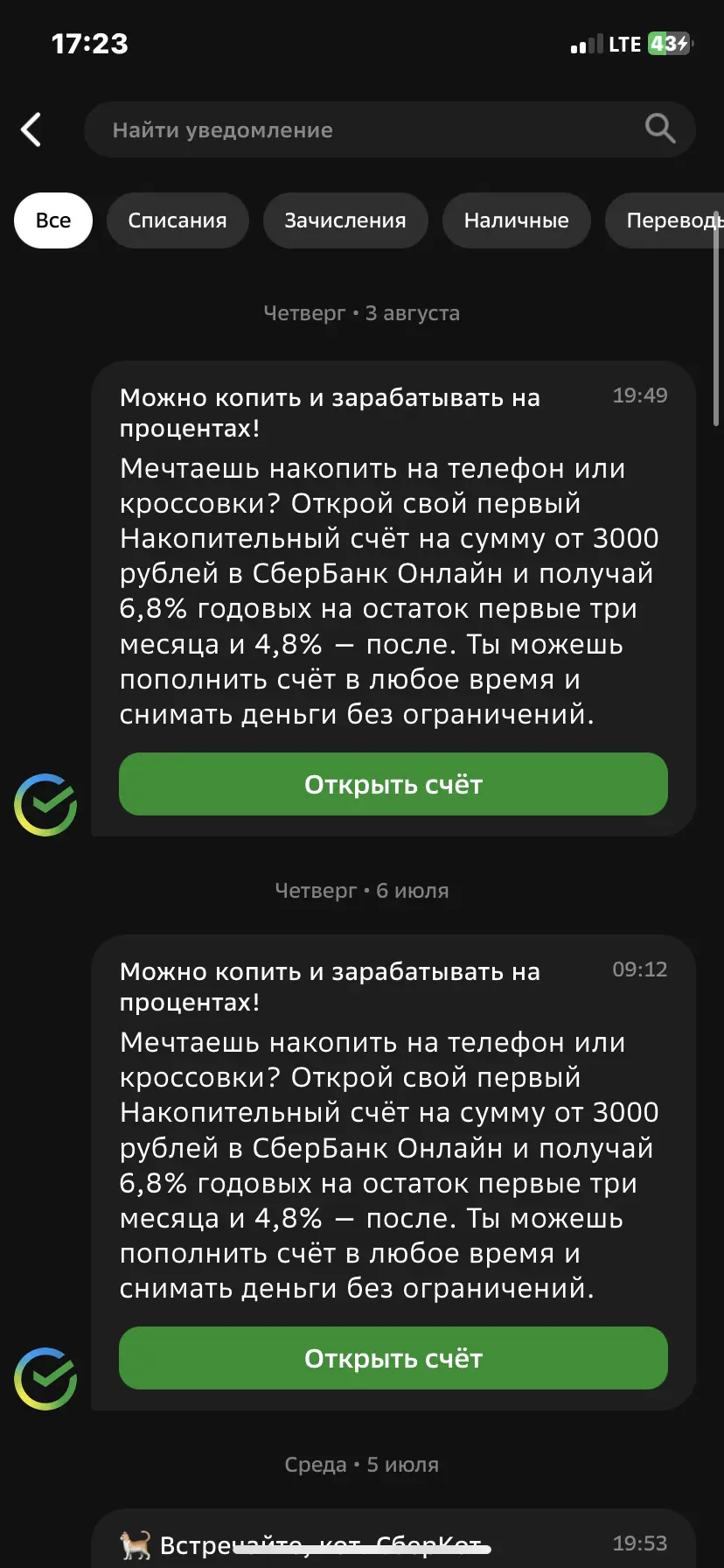Switch to the 'Зачисления' filter
The height and width of the screenshot is (1568, 724).
pos(345,220)
